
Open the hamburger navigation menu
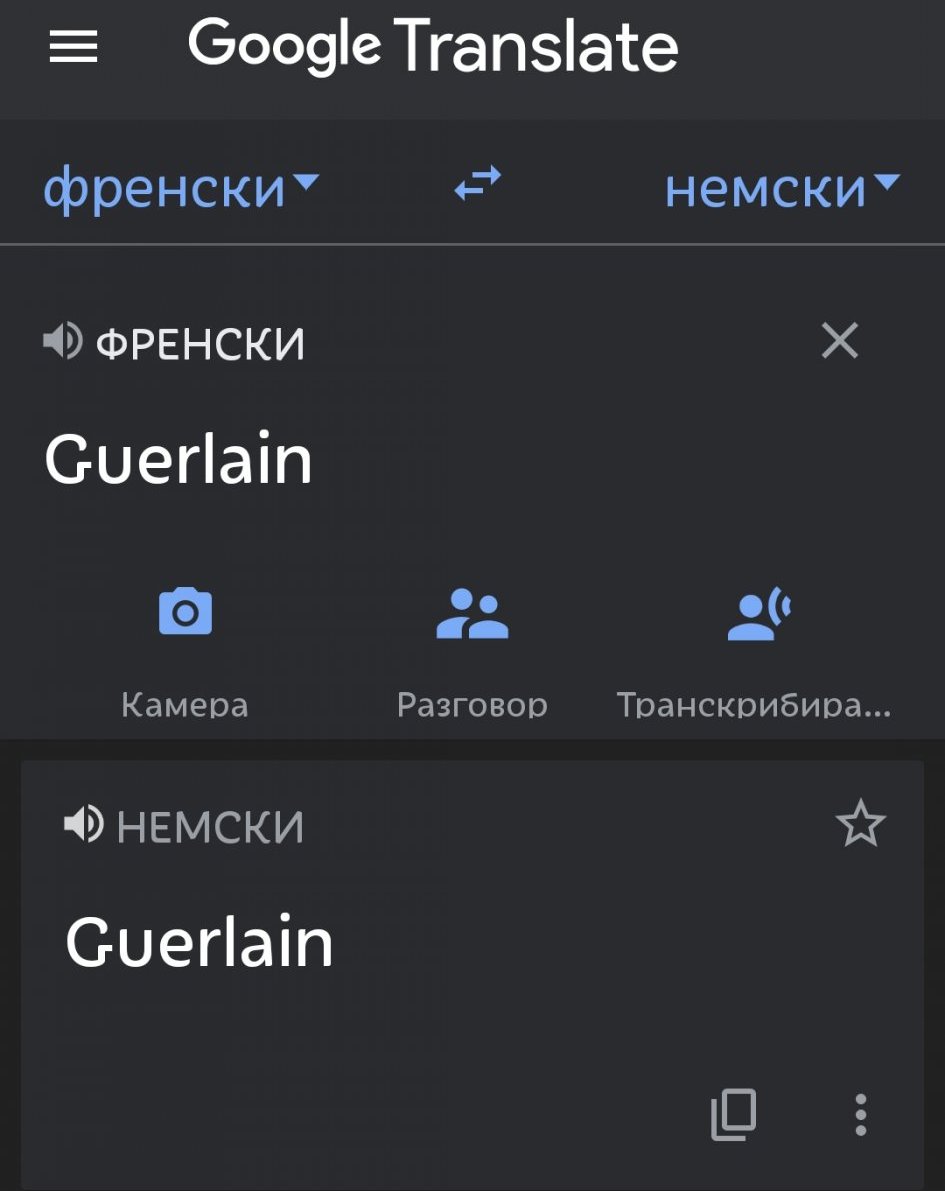(74, 46)
